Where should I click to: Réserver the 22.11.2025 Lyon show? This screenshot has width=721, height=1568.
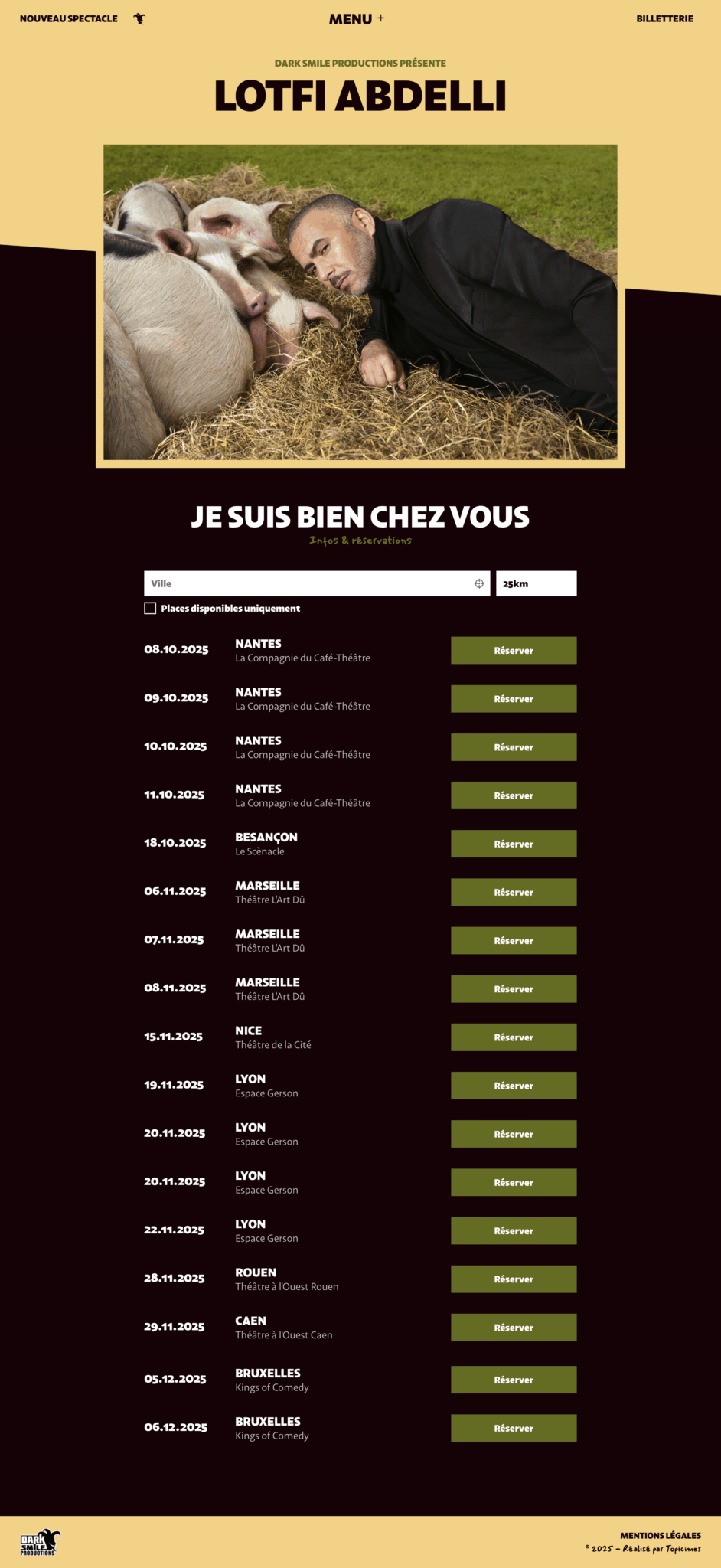coord(514,1230)
